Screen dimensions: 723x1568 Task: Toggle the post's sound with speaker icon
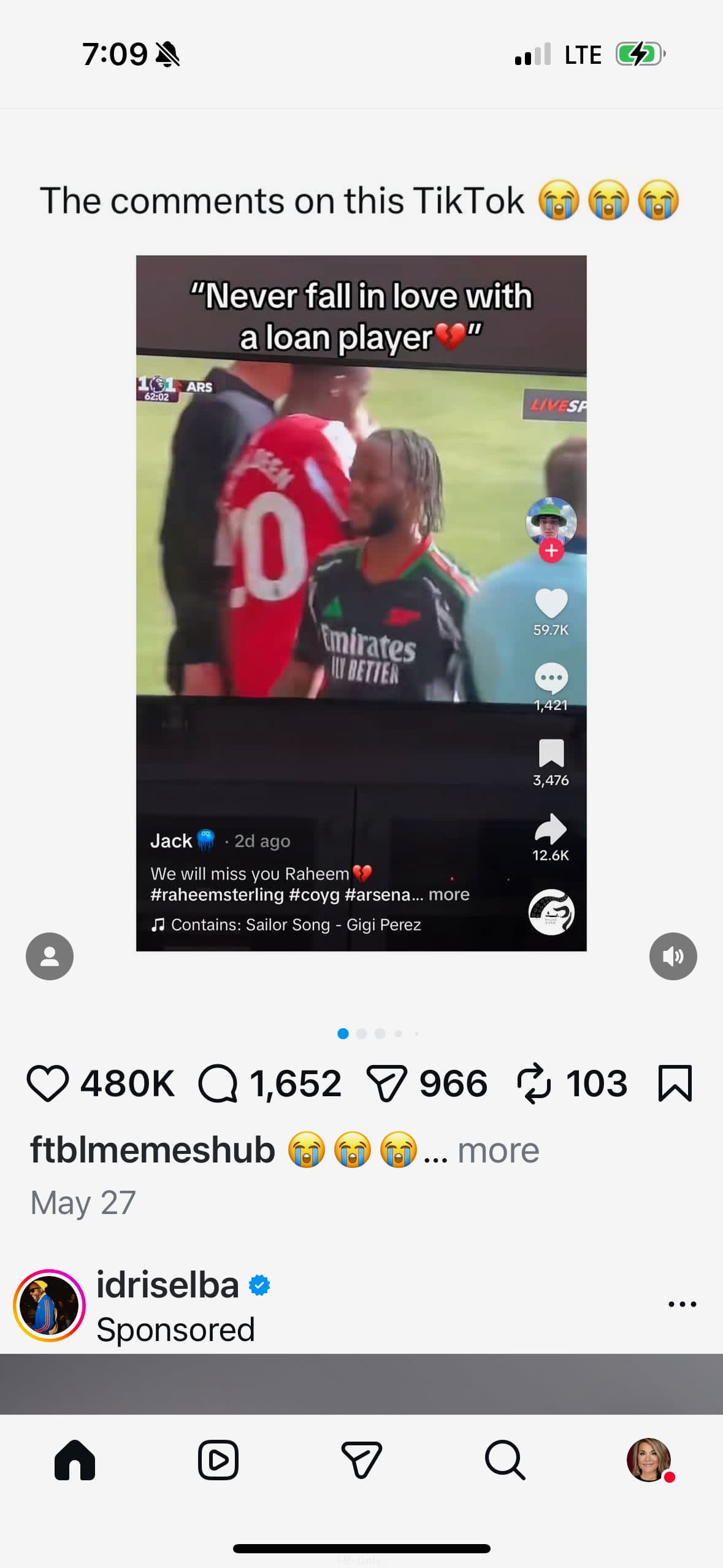[673, 956]
